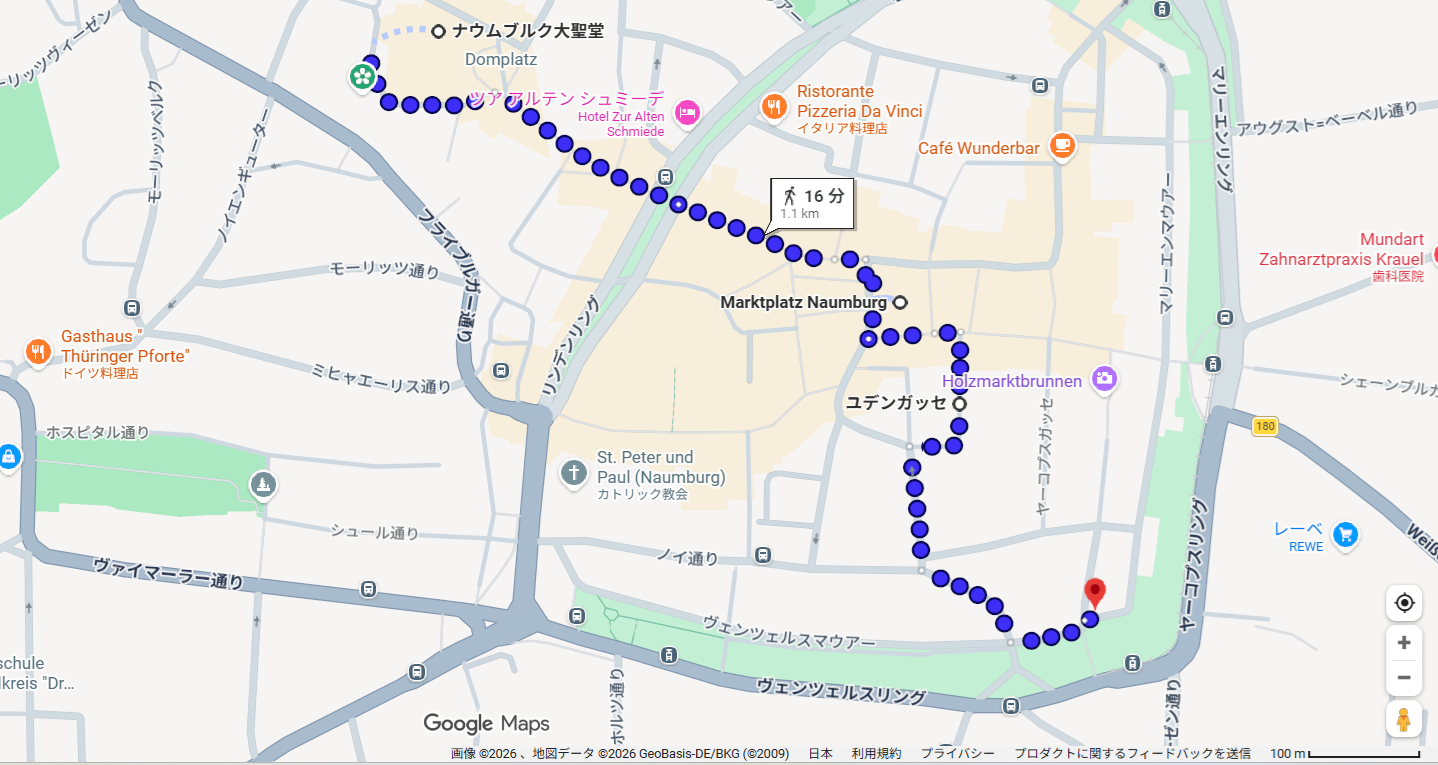Tap the red destination pin
This screenshot has height=765, width=1438.
[1094, 593]
